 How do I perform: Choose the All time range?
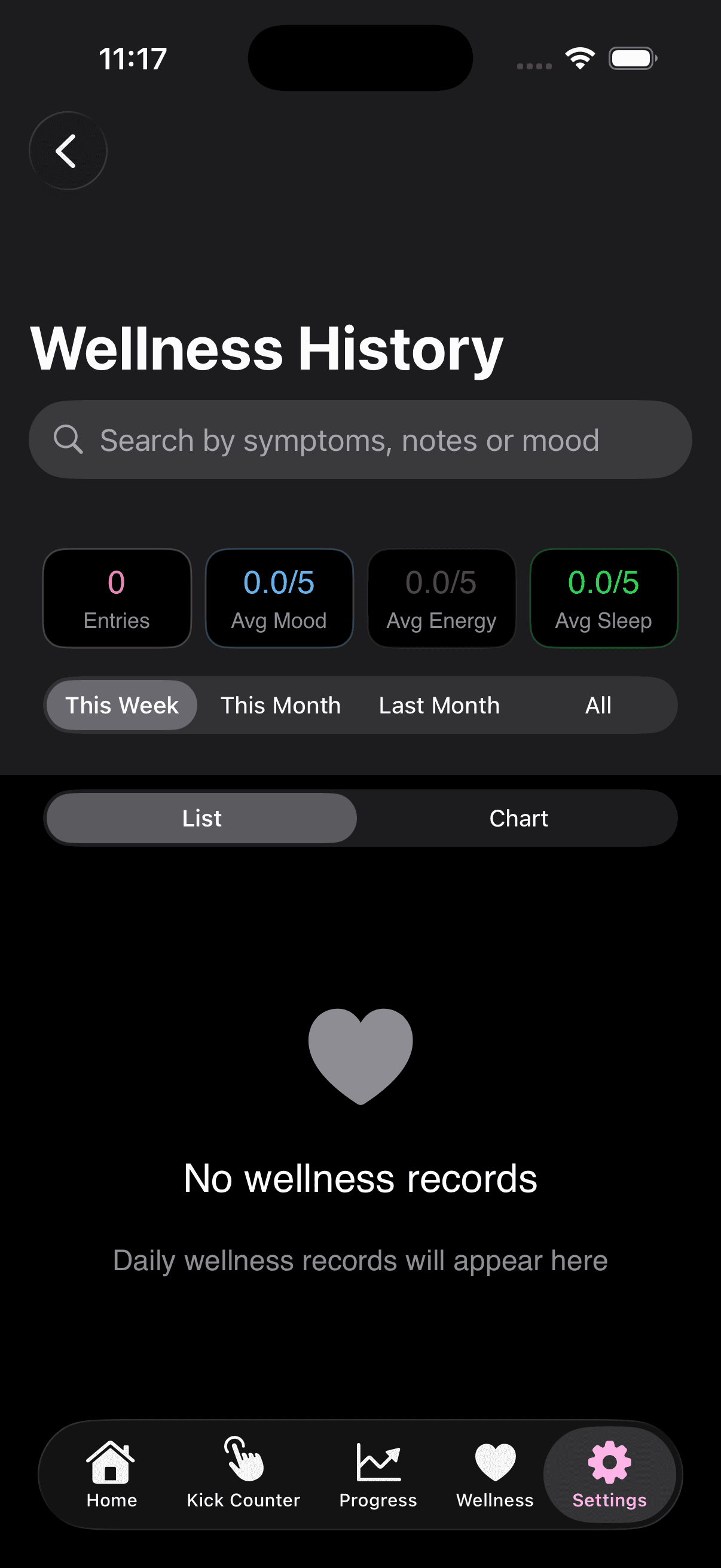point(598,706)
